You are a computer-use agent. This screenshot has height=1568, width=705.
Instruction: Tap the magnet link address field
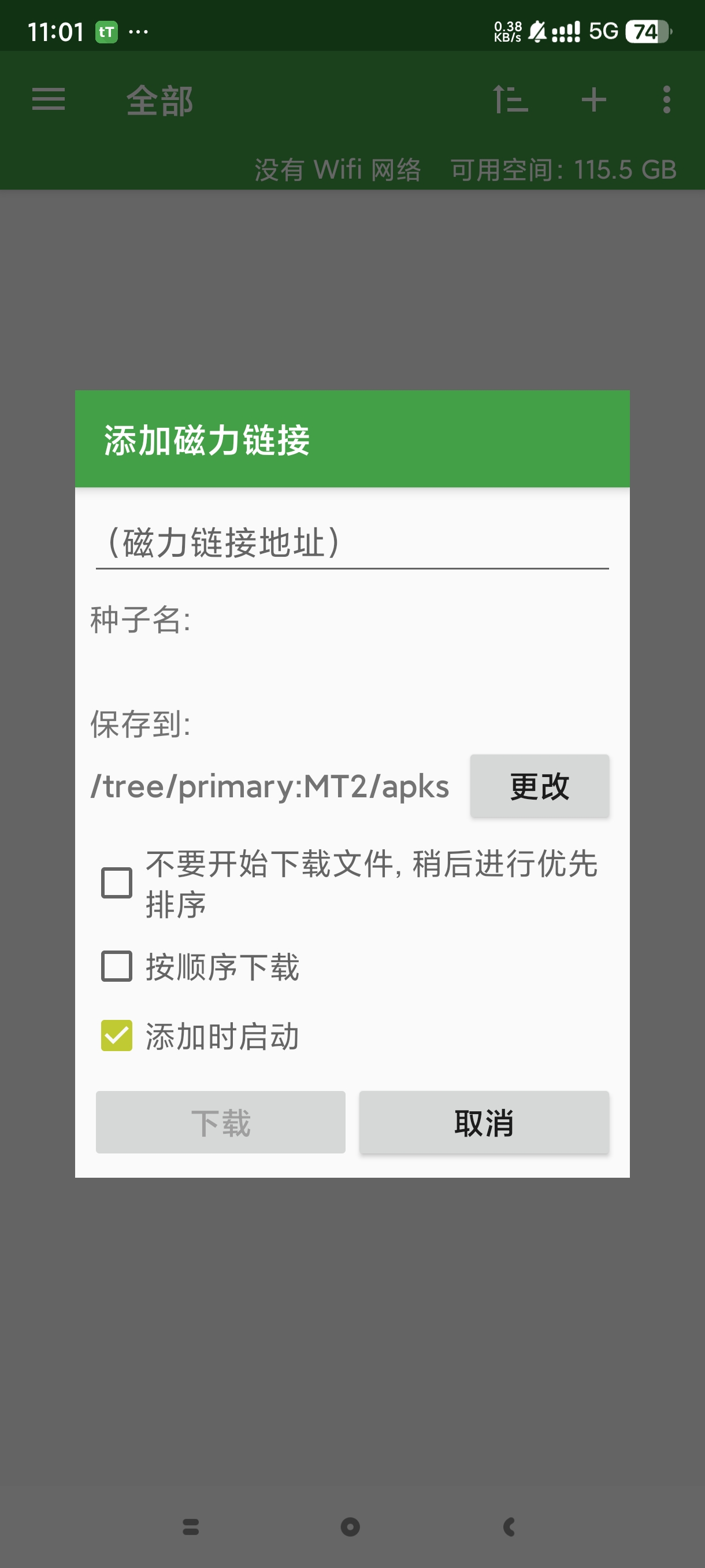click(x=351, y=543)
